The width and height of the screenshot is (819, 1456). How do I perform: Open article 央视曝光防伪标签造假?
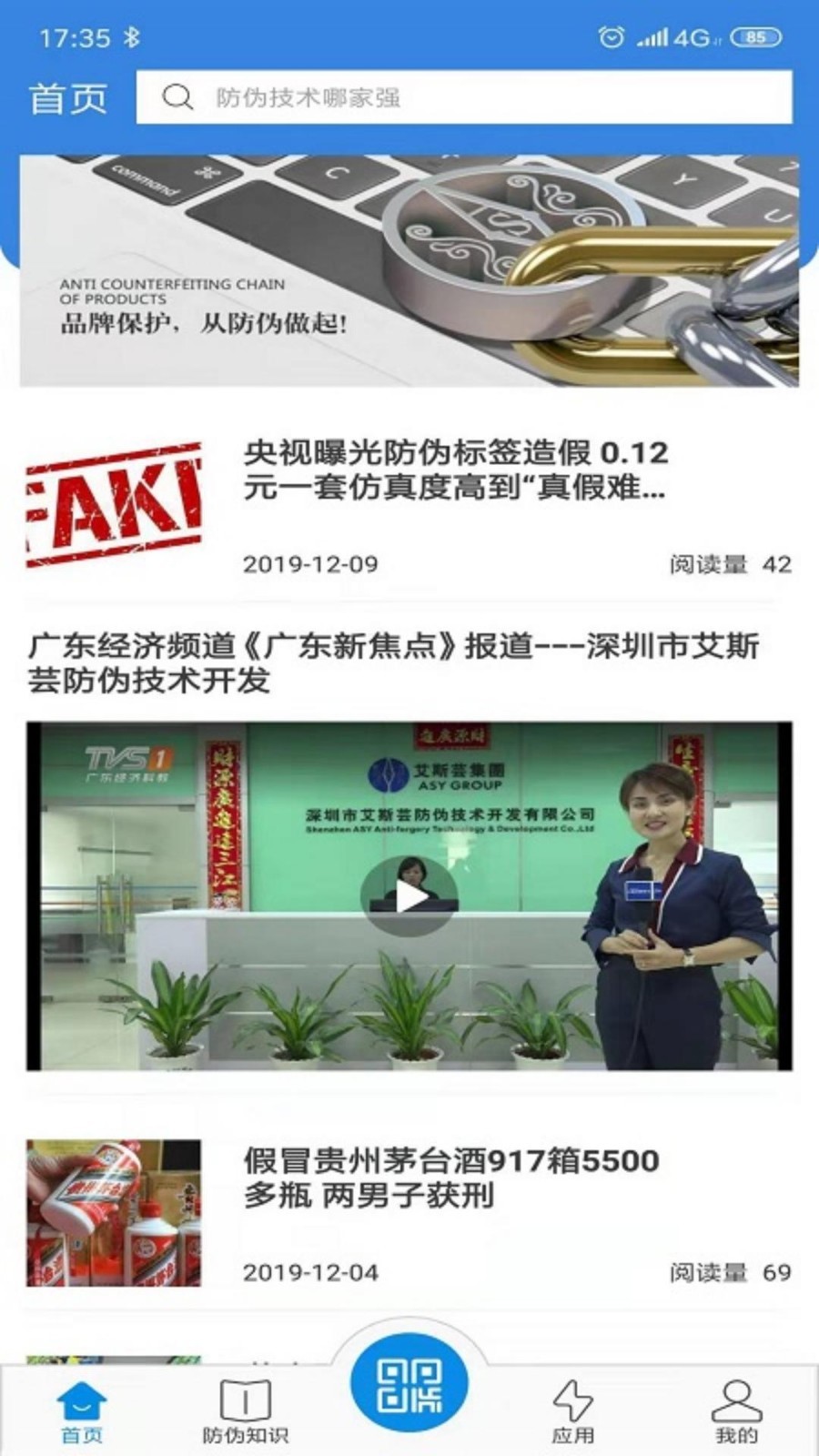455,470
